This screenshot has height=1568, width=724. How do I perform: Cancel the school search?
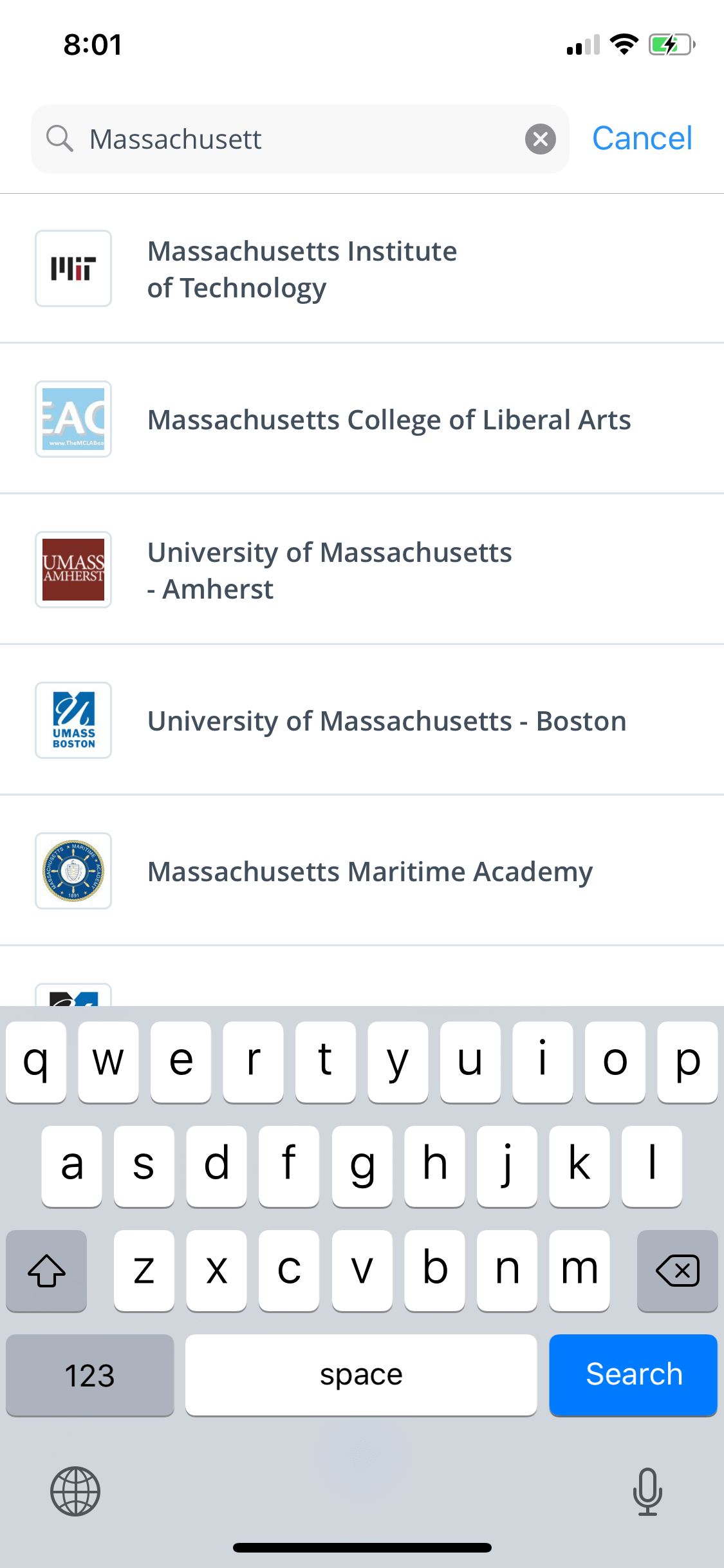(642, 138)
